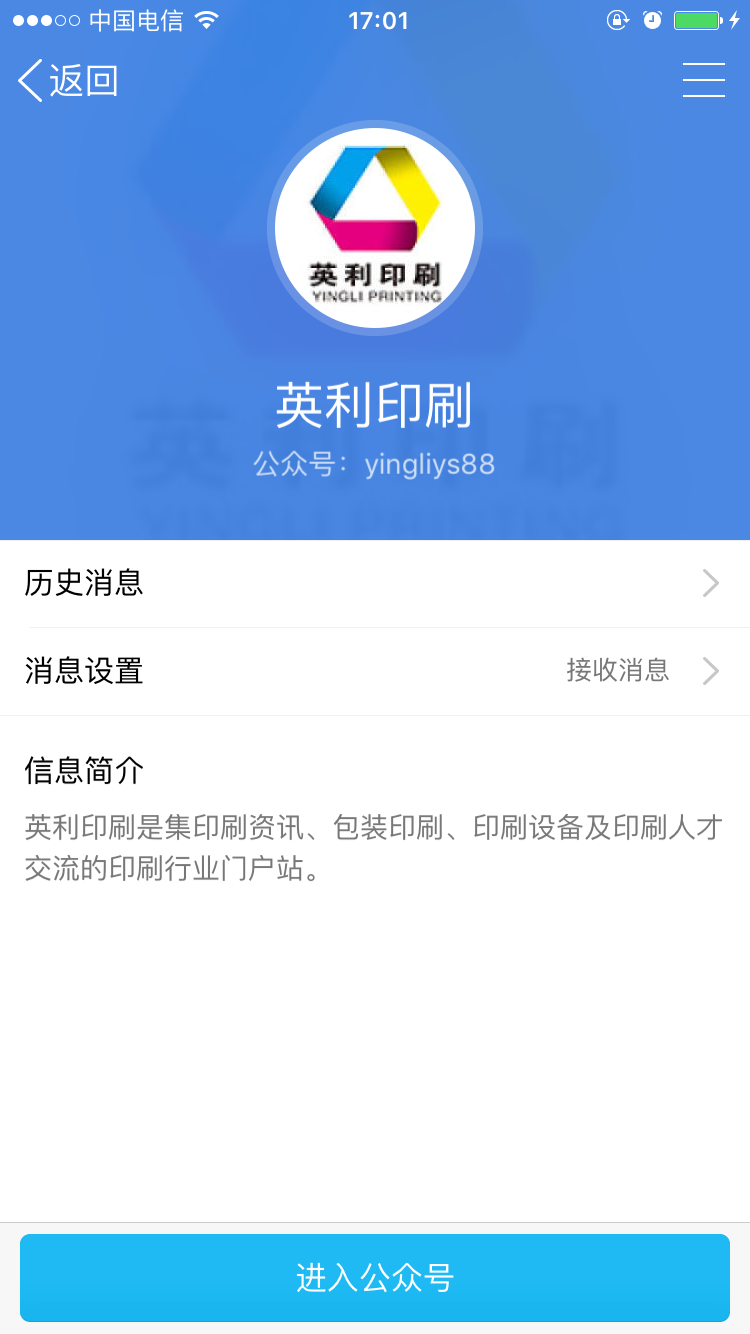Tap the account name 英利印刷
750x1334 pixels.
375,404
